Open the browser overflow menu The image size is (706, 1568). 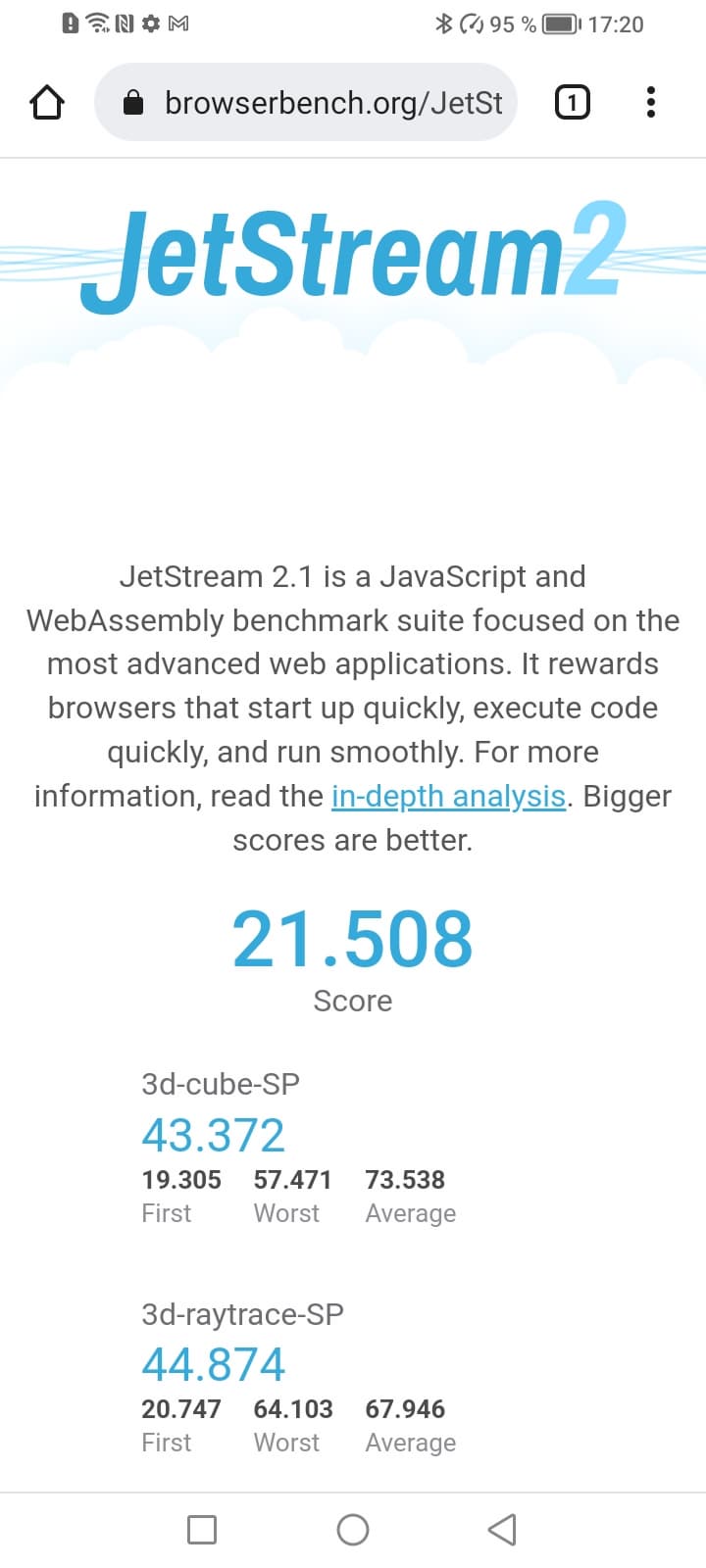651,102
